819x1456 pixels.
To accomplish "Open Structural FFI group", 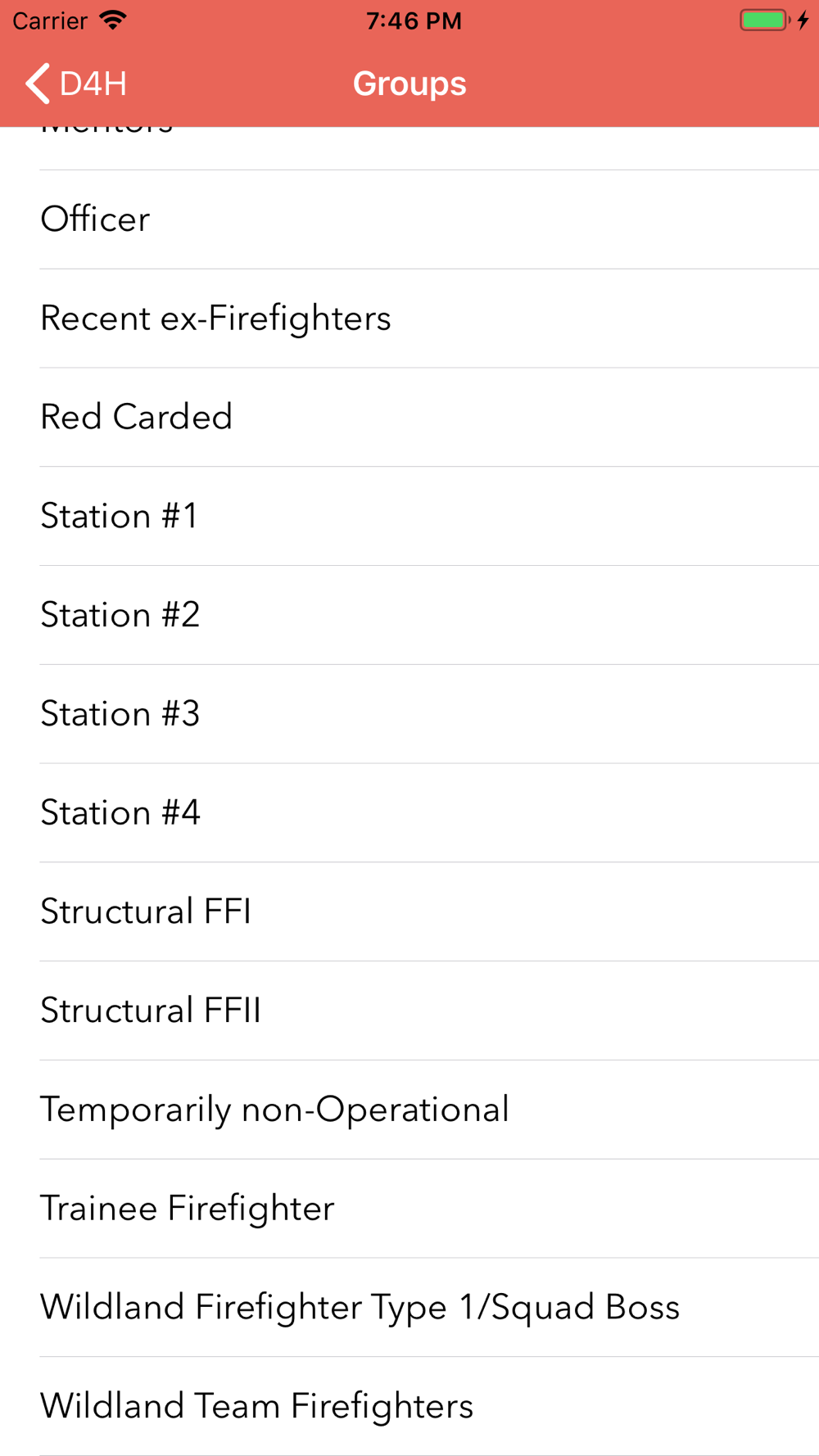I will tap(409, 912).
